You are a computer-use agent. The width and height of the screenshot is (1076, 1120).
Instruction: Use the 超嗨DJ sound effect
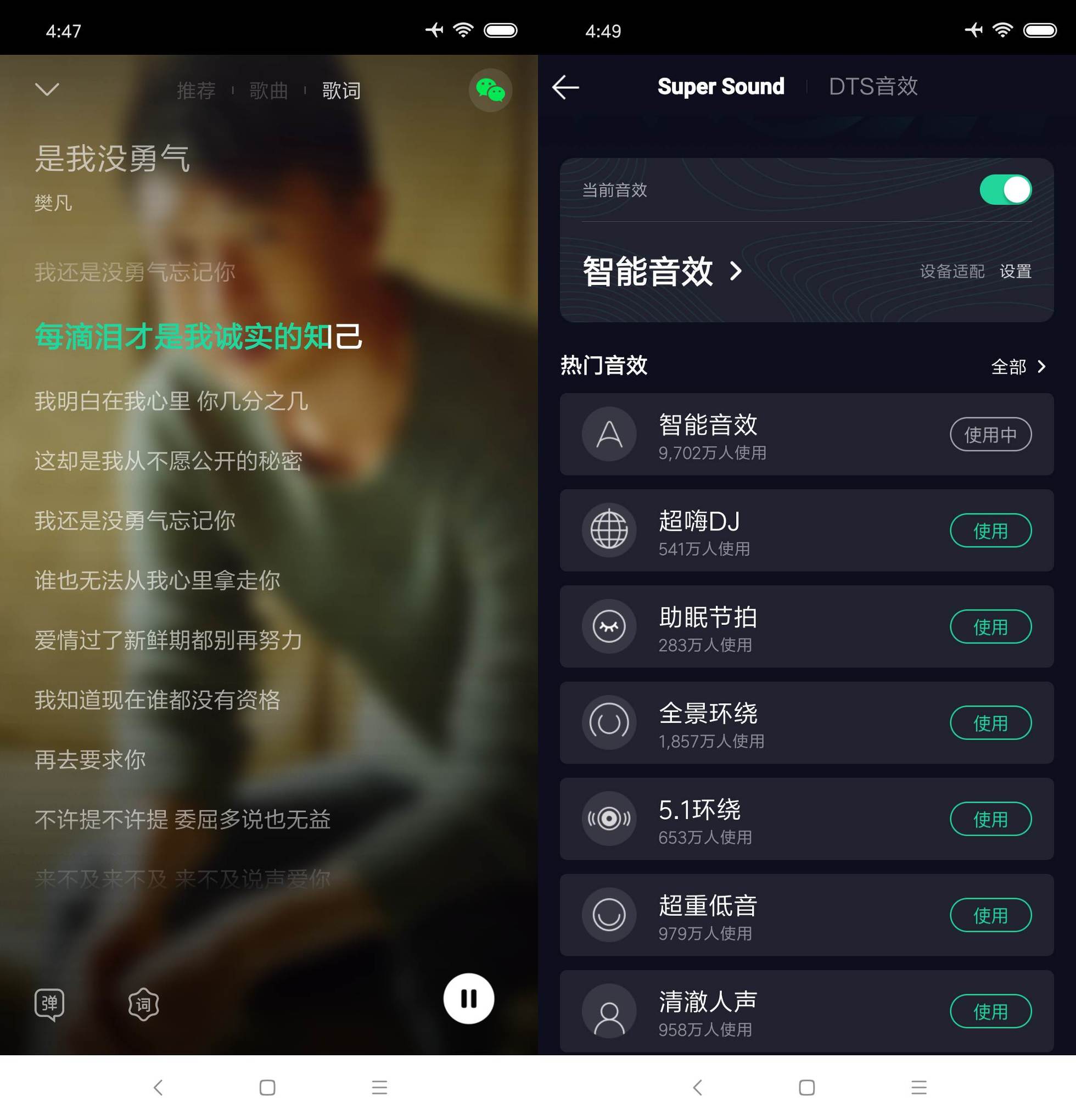990,531
